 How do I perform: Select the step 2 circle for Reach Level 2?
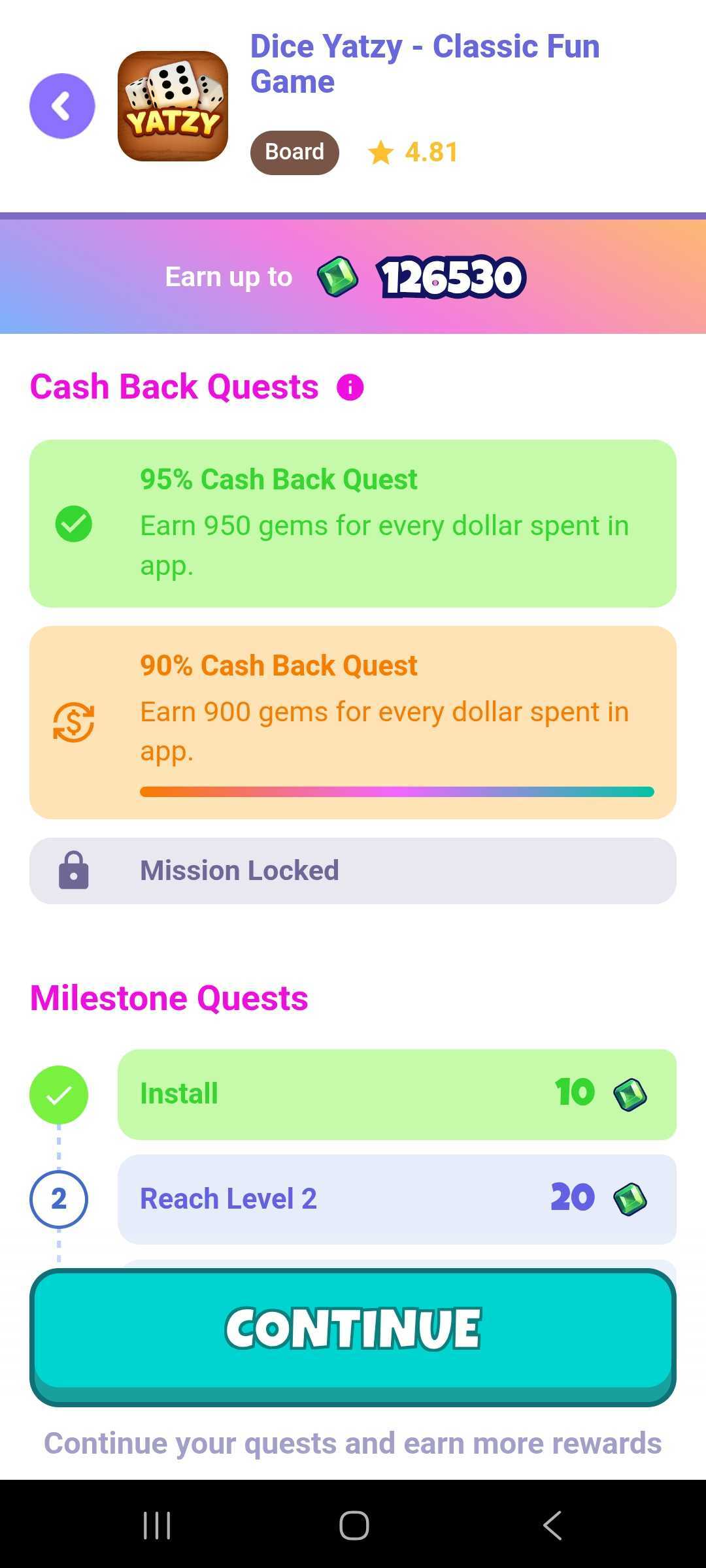(x=59, y=1198)
